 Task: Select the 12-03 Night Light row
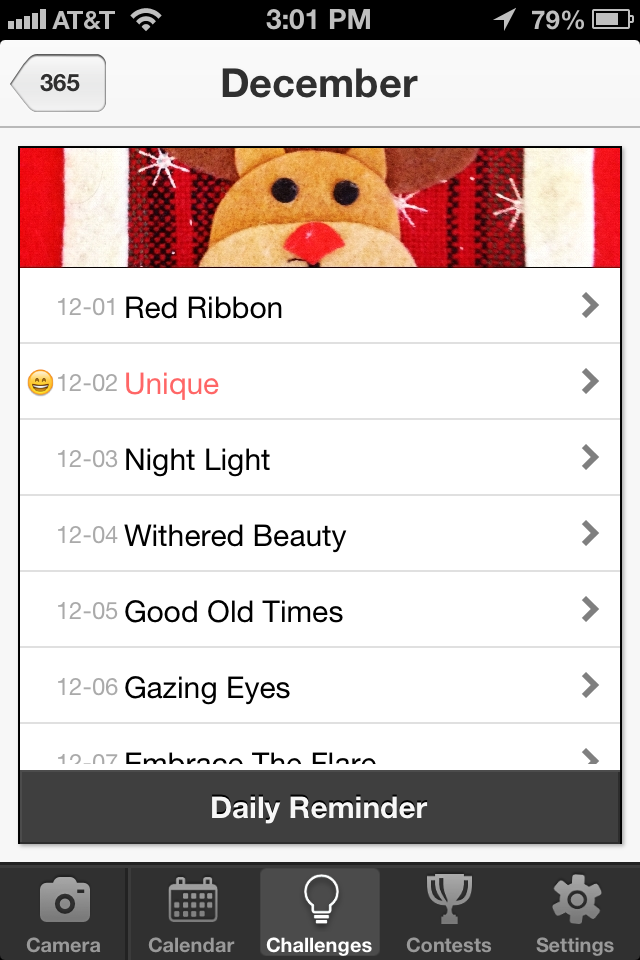pos(320,459)
